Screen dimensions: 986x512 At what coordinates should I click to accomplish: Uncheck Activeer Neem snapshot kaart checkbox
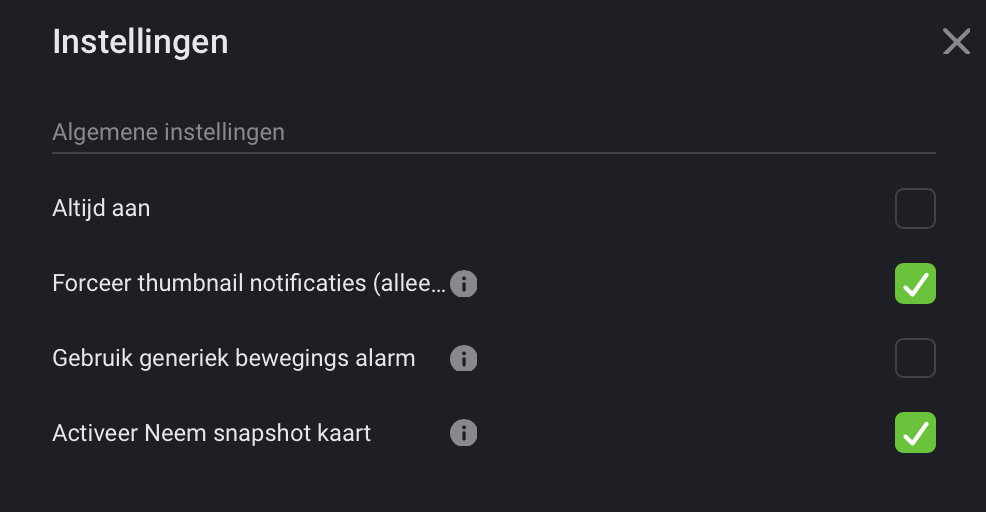pyautogui.click(x=915, y=433)
